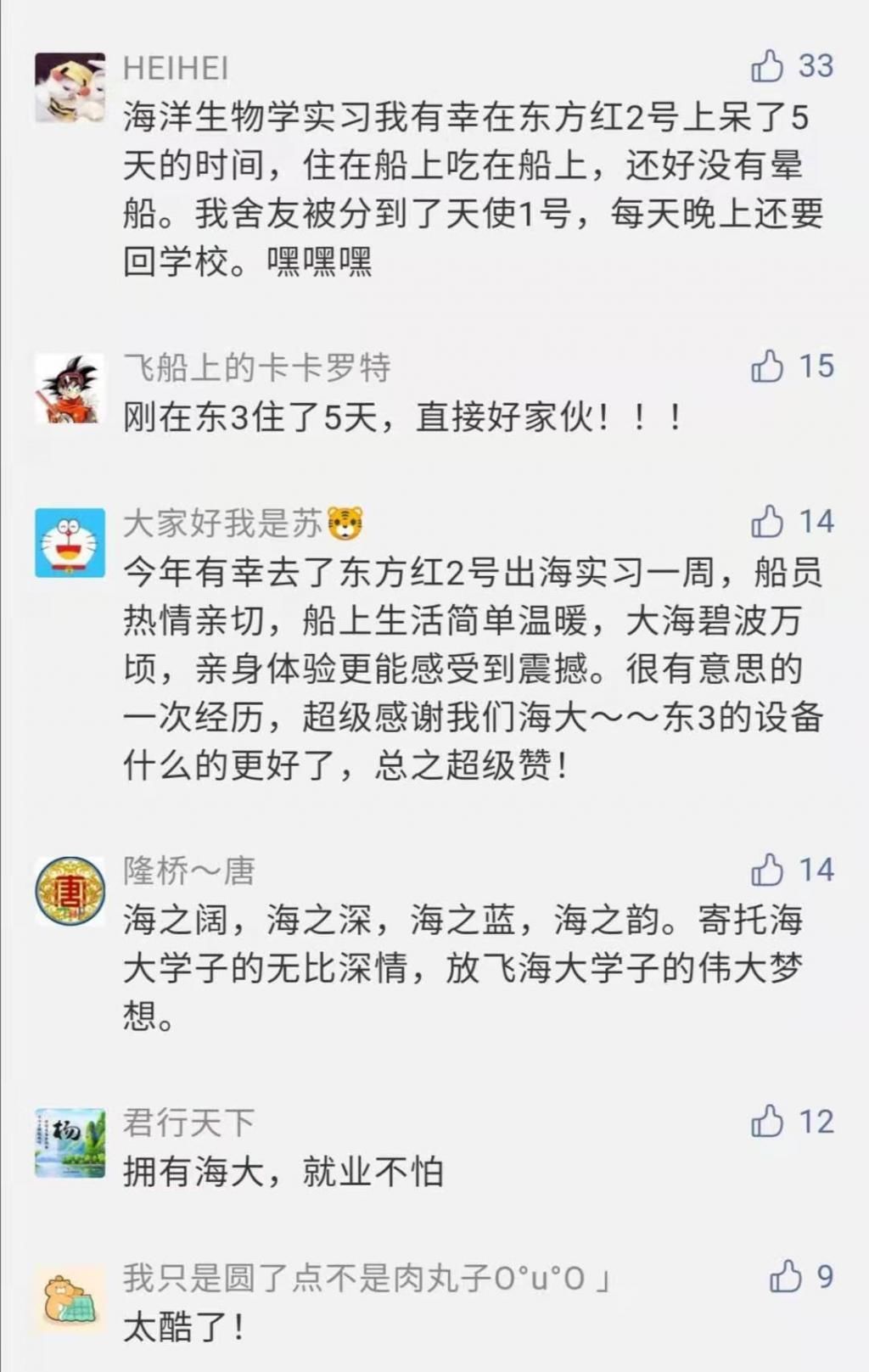The image size is (869, 1372).
Task: Click 飞船上的卡卡罗特's Goku avatar
Action: pos(69,389)
